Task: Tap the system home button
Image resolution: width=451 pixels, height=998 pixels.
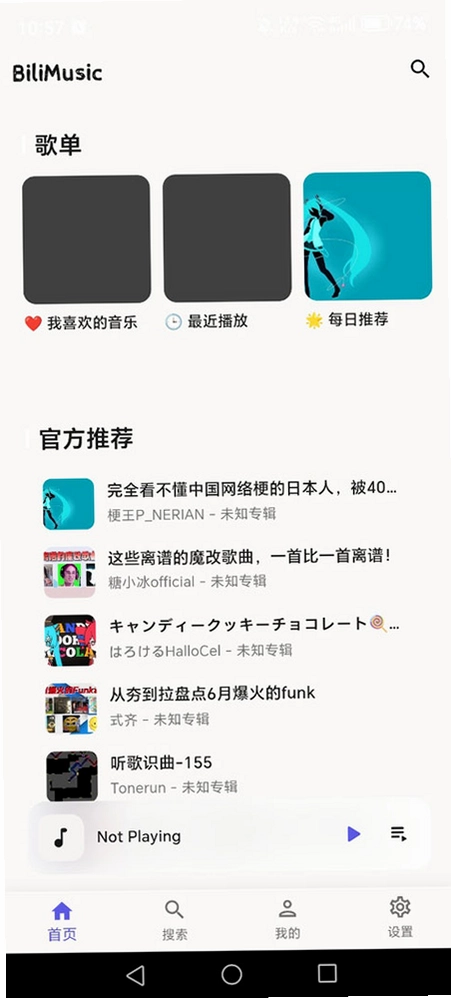Action: coord(232,974)
